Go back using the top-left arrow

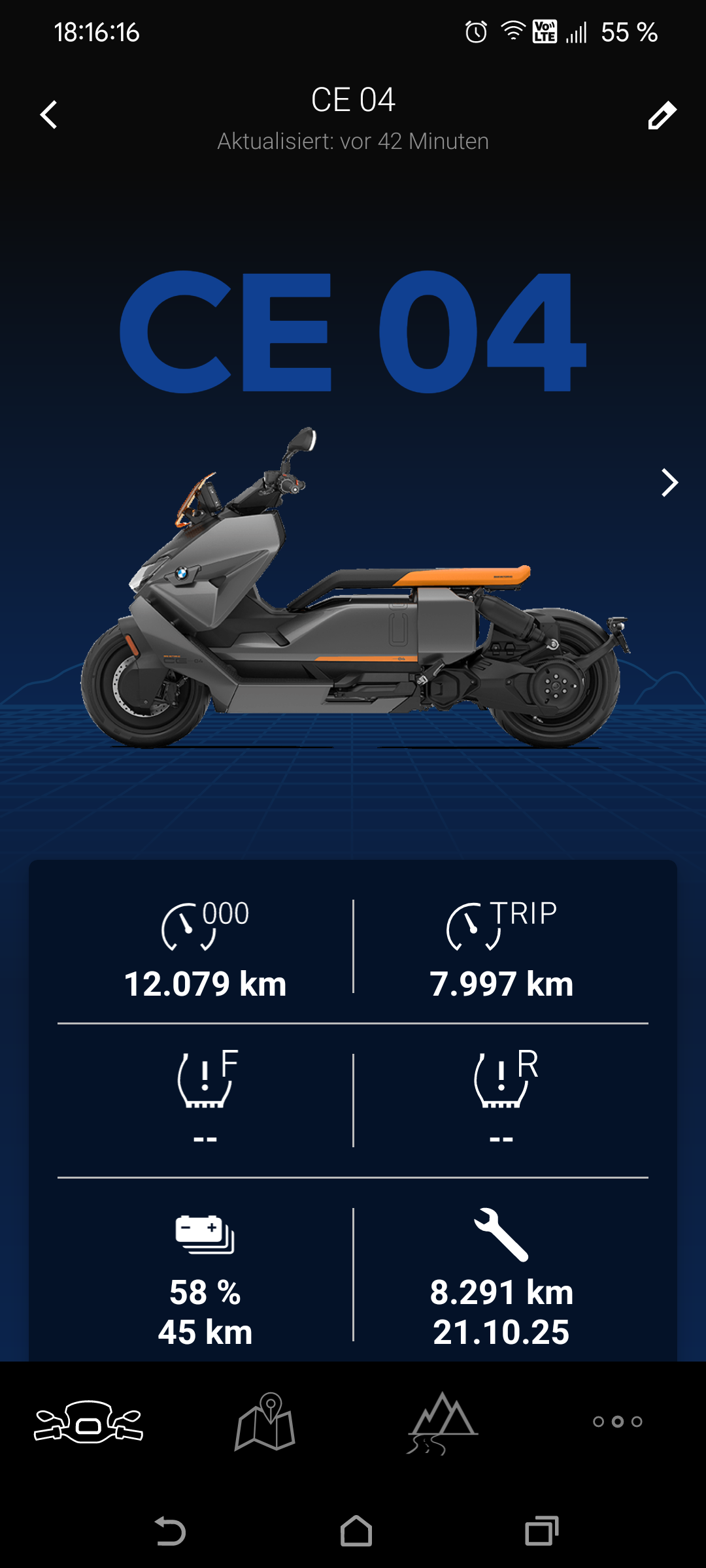pos(49,115)
